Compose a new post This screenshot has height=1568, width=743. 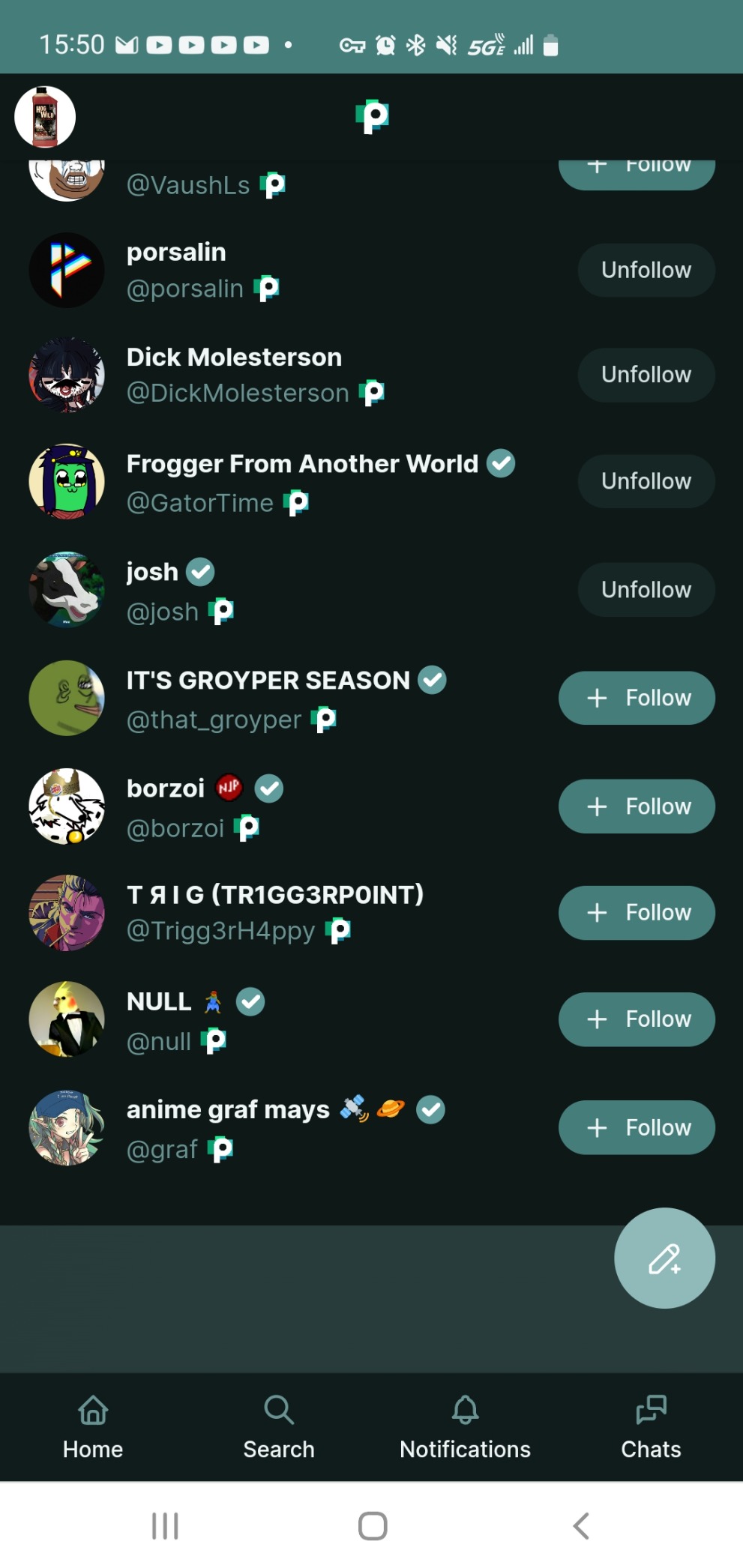pyautogui.click(x=664, y=1258)
